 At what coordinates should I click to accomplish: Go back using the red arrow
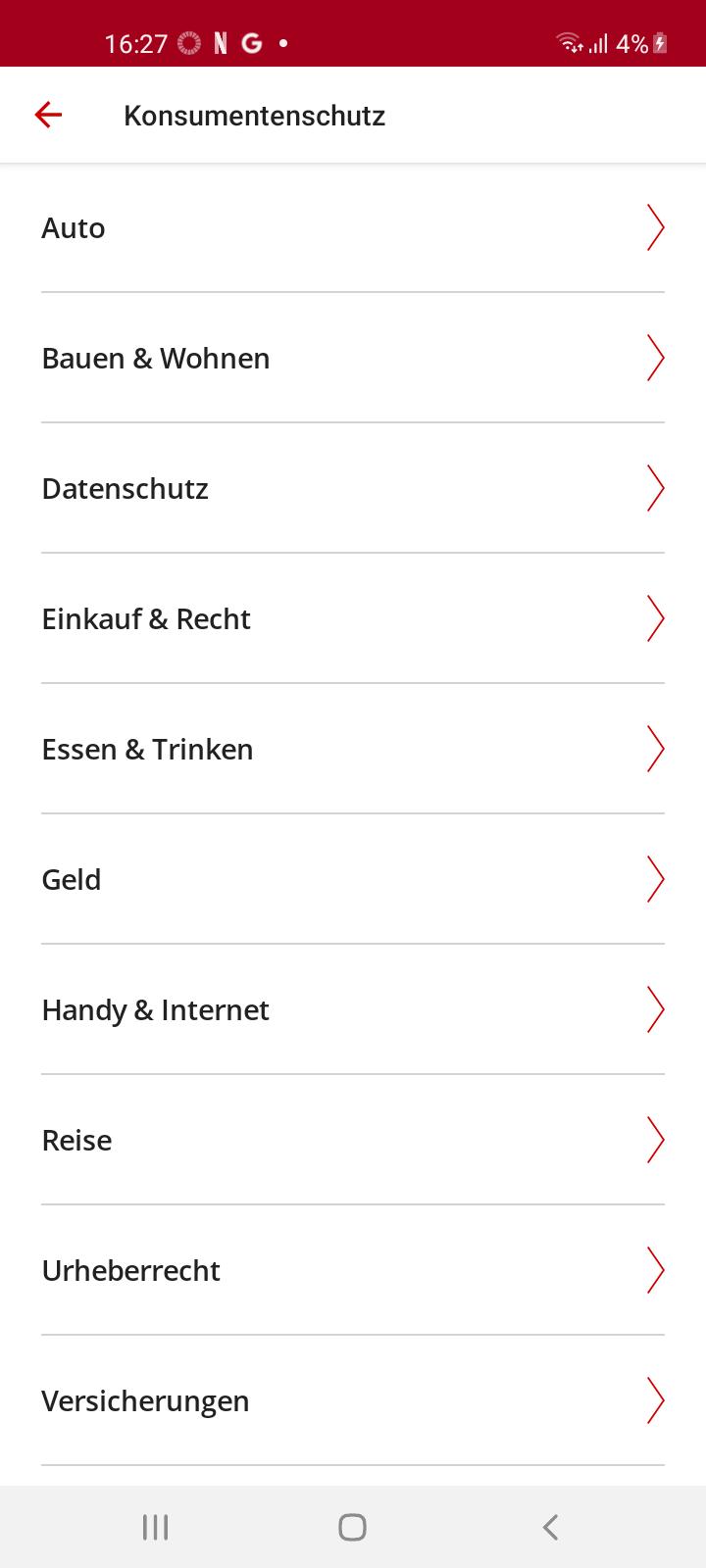(x=48, y=116)
